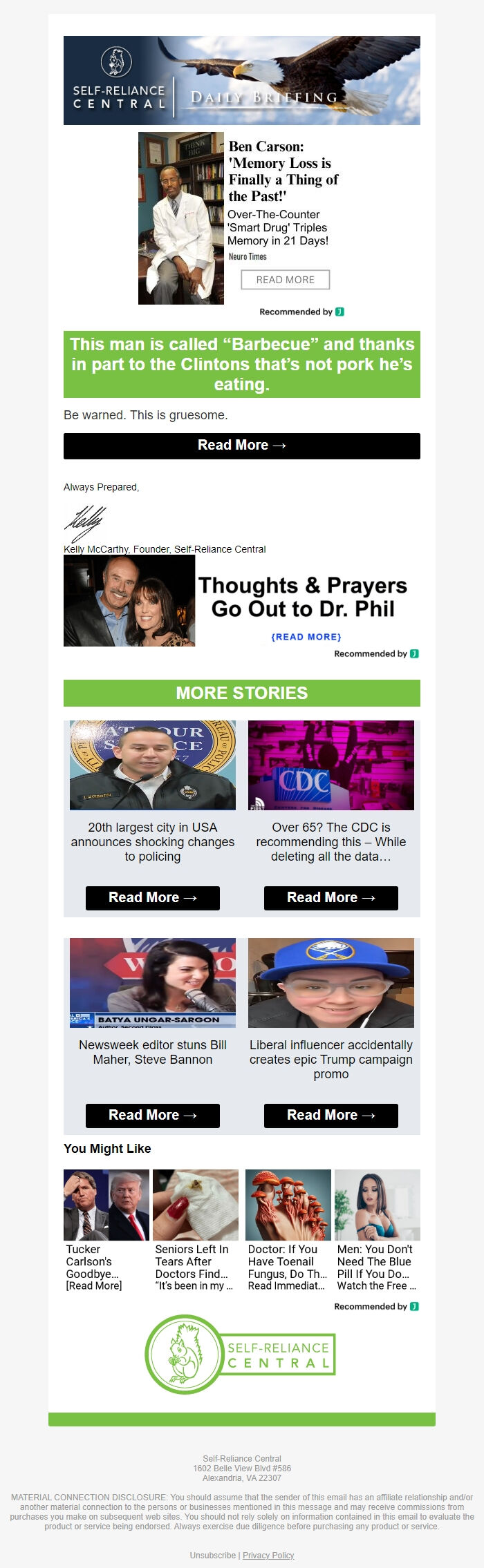The image size is (484, 1568).
Task: Open the Tucker Carlson's Goodbye tile
Action: point(106,1230)
